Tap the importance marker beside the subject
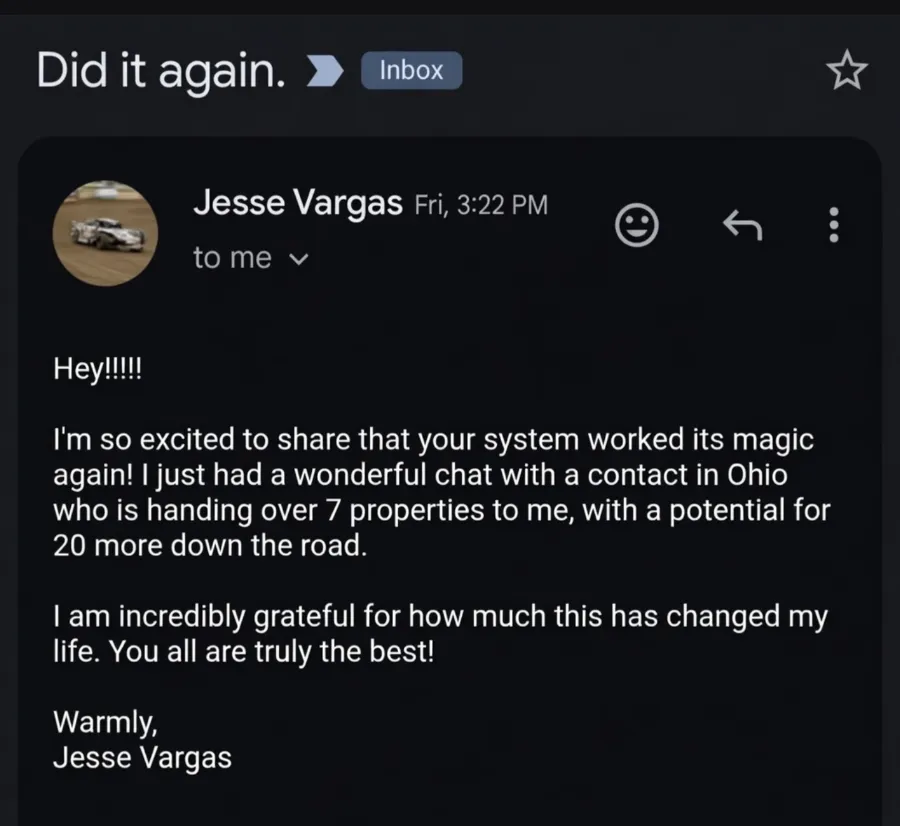The width and height of the screenshot is (900, 826). click(325, 71)
